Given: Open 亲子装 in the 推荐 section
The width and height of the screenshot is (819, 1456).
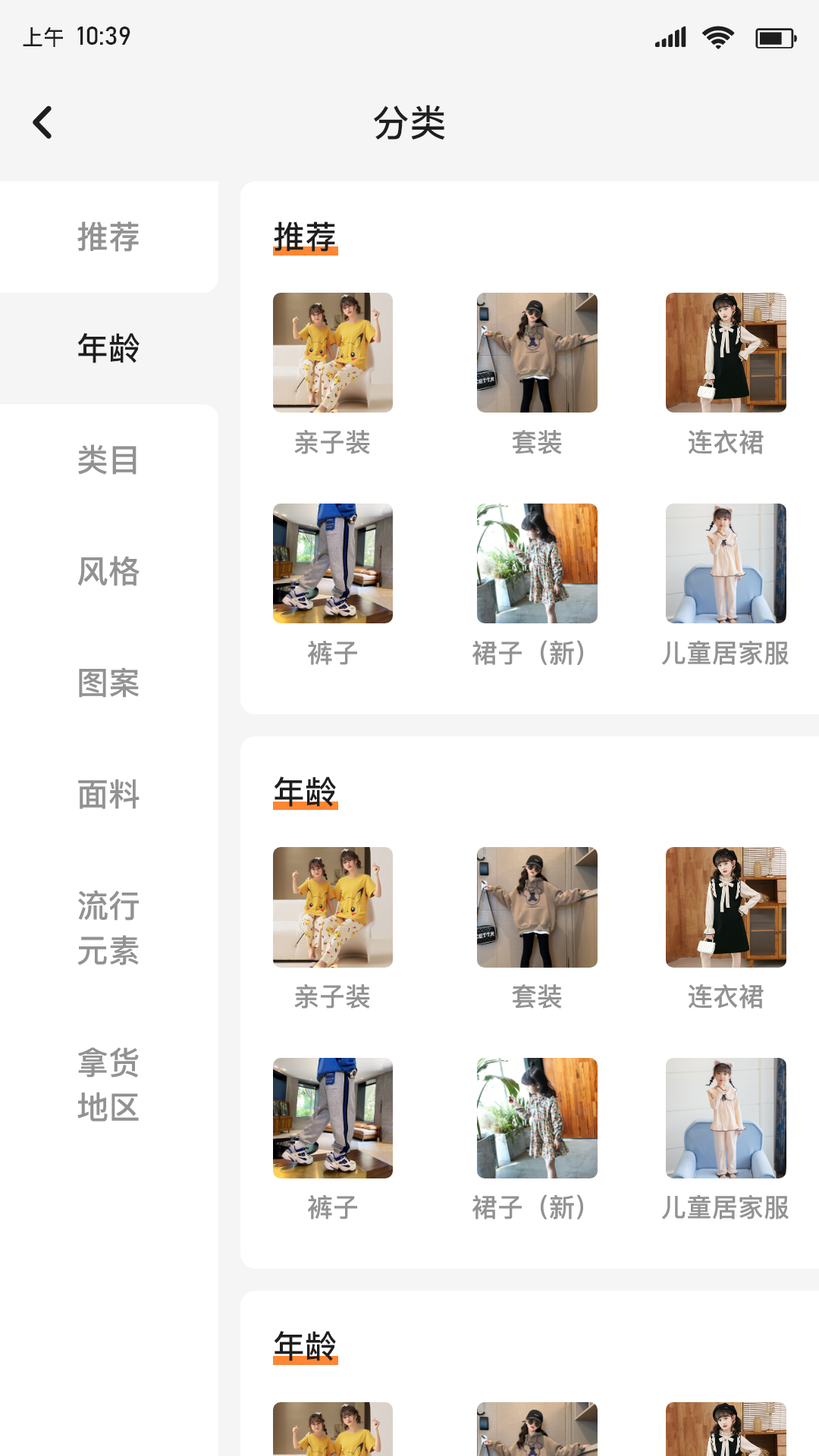Looking at the screenshot, I should [333, 353].
